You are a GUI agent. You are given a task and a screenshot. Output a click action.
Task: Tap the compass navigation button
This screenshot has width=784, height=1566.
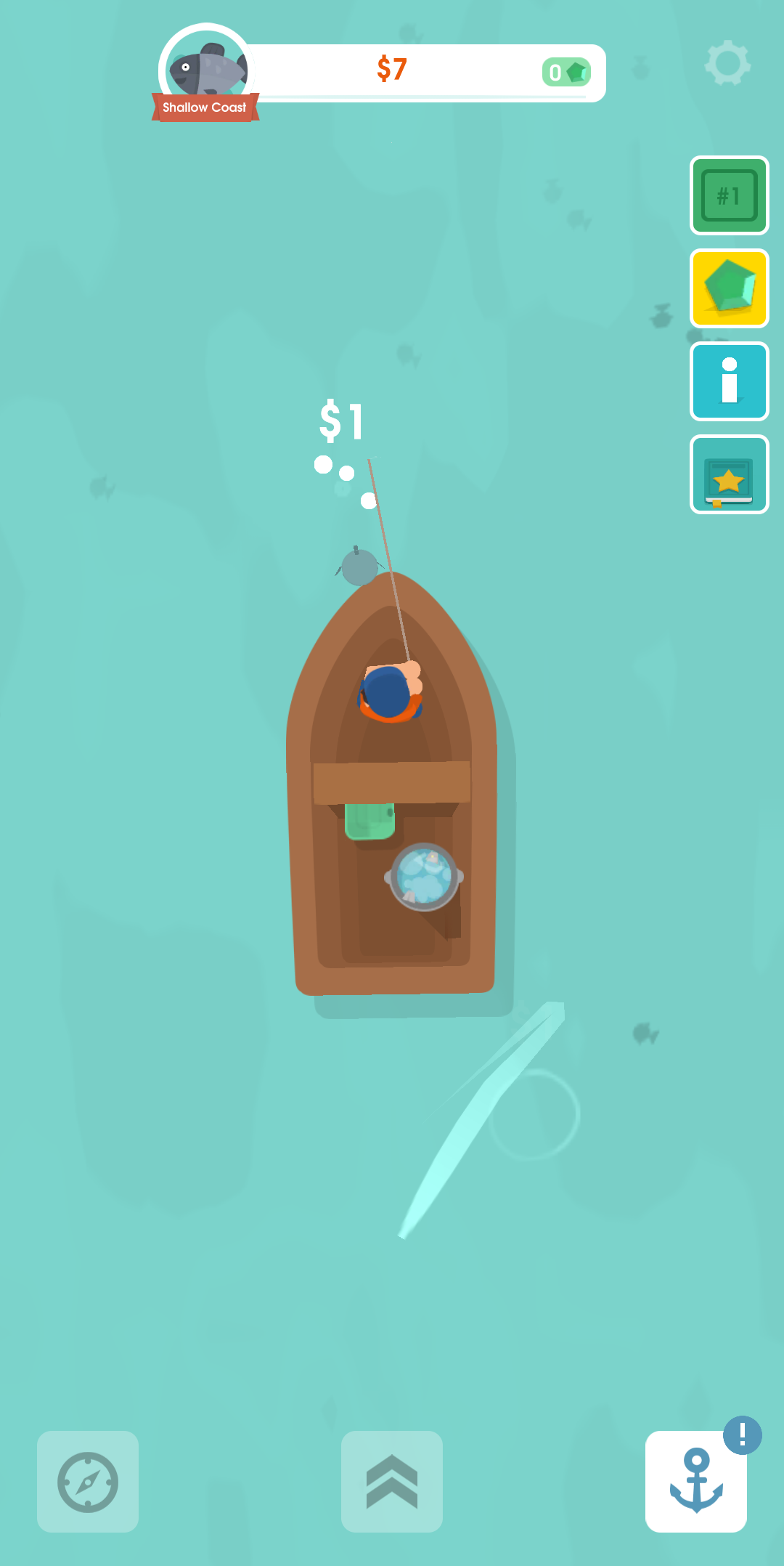(88, 1482)
